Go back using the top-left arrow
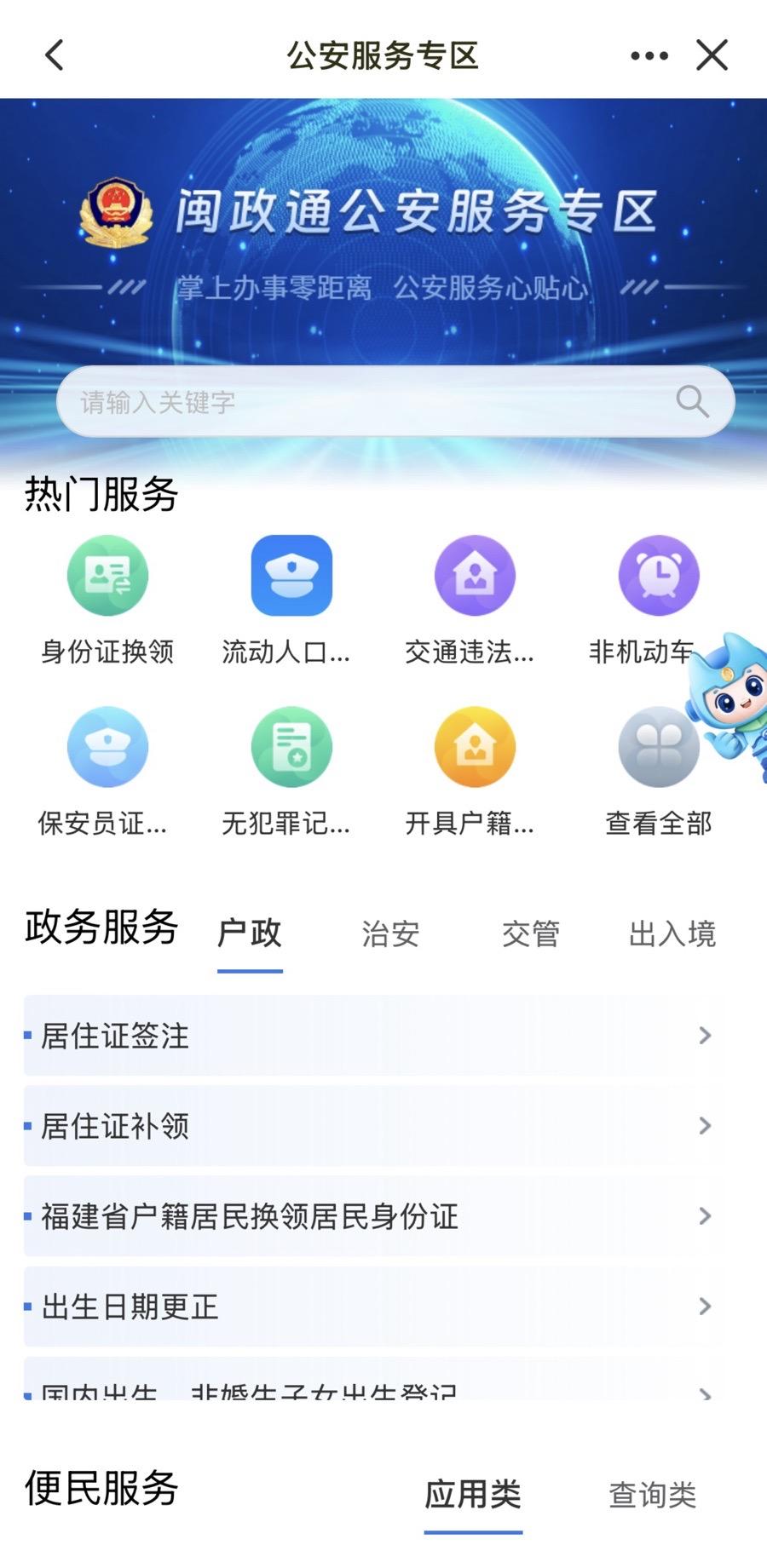767x1568 pixels. (x=55, y=55)
